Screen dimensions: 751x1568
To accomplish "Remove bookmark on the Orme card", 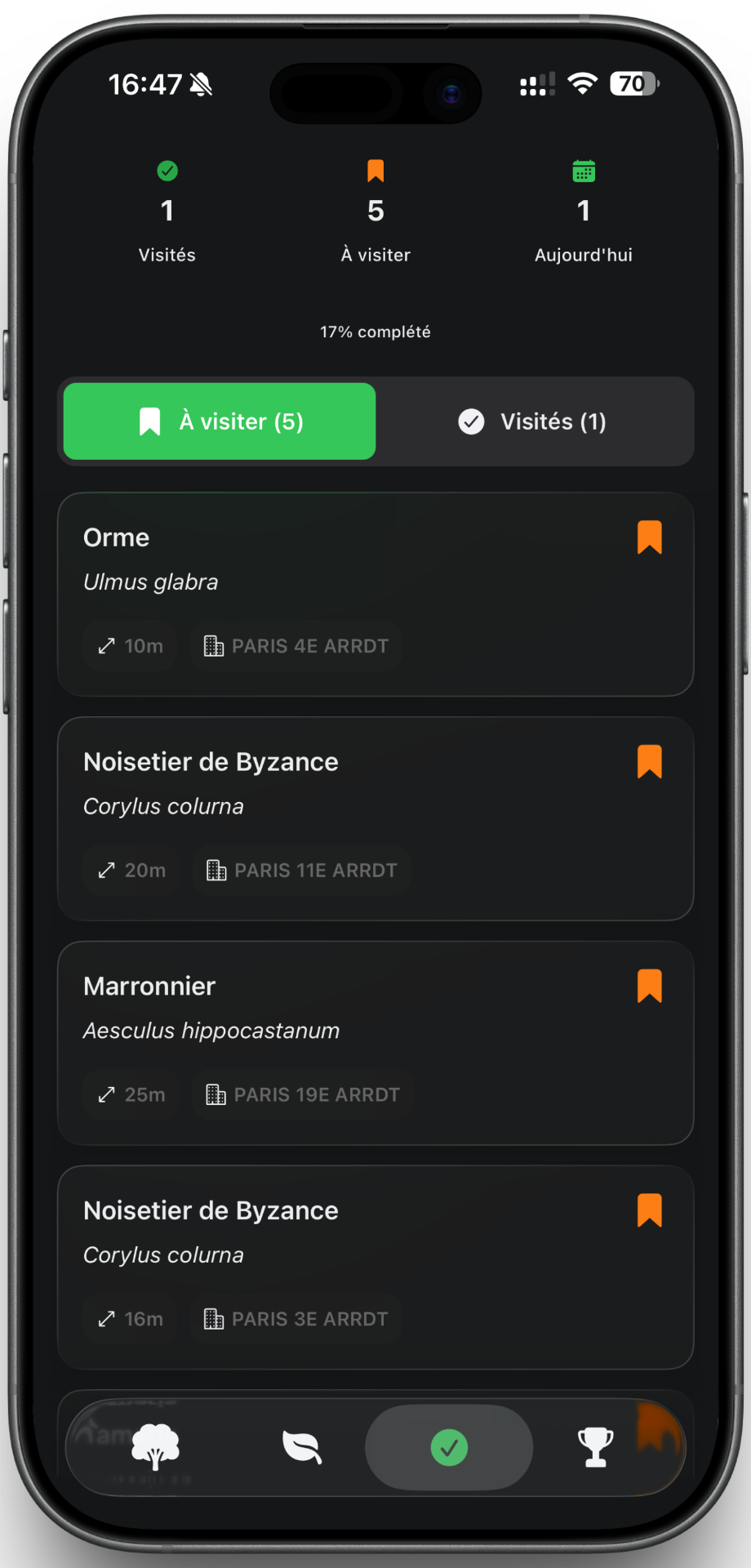I will coord(649,537).
